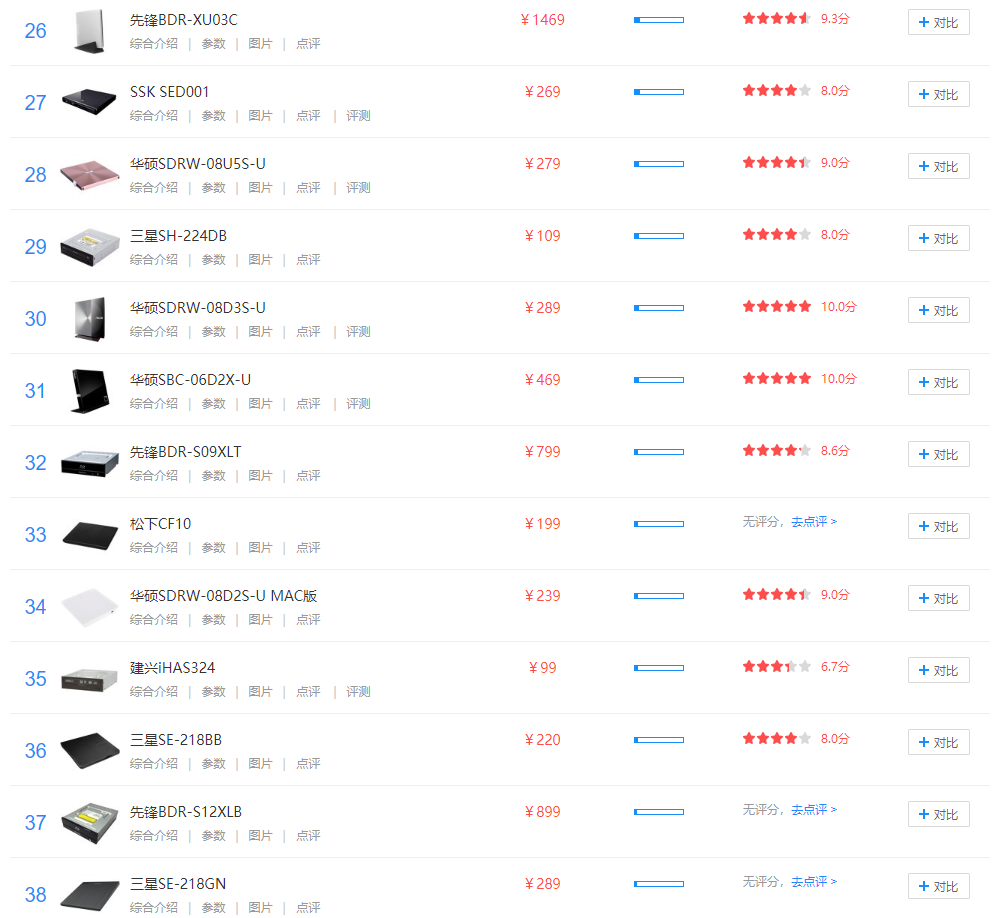View 评测 for 建兴iHAS324
Viewport: 1002px width, 918px height.
(x=358, y=692)
